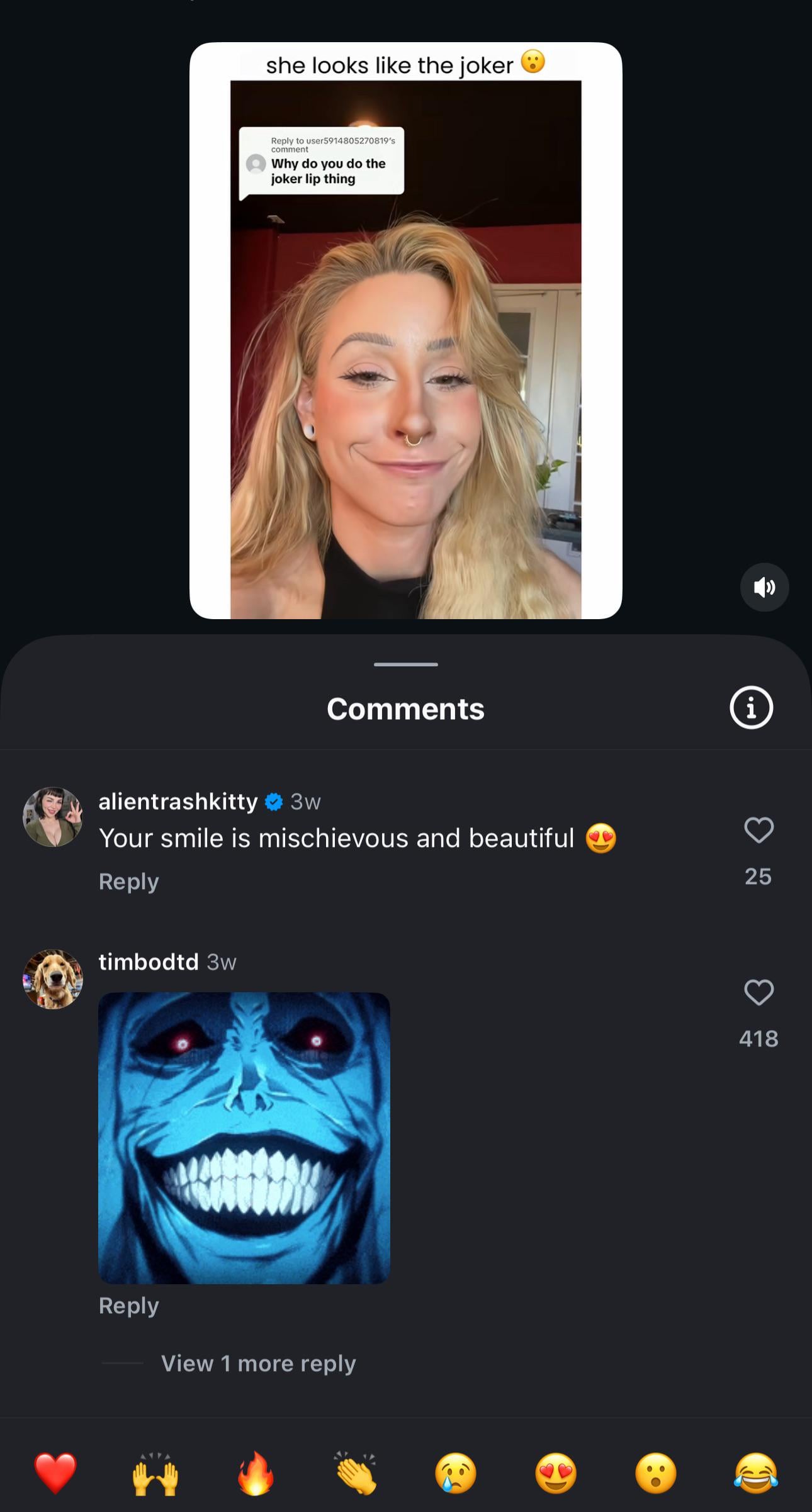Viewport: 812px width, 1512px height.
Task: Add the heart eyes emoji
Action: 556,1473
